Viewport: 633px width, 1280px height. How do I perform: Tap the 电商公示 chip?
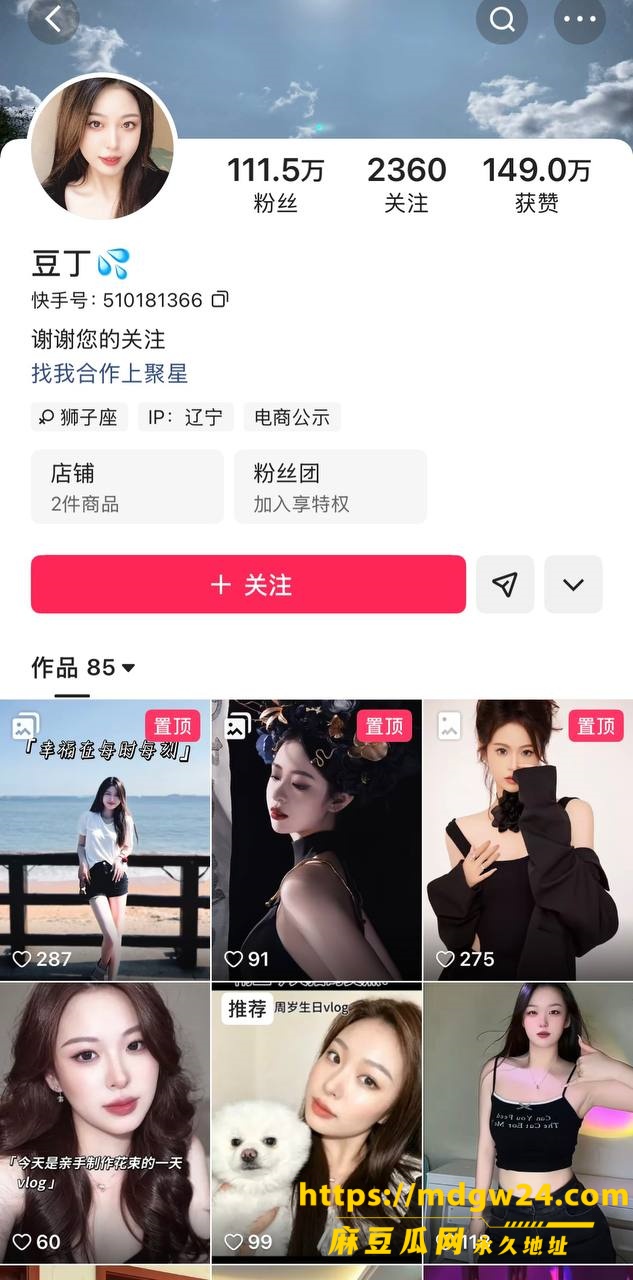pos(292,417)
